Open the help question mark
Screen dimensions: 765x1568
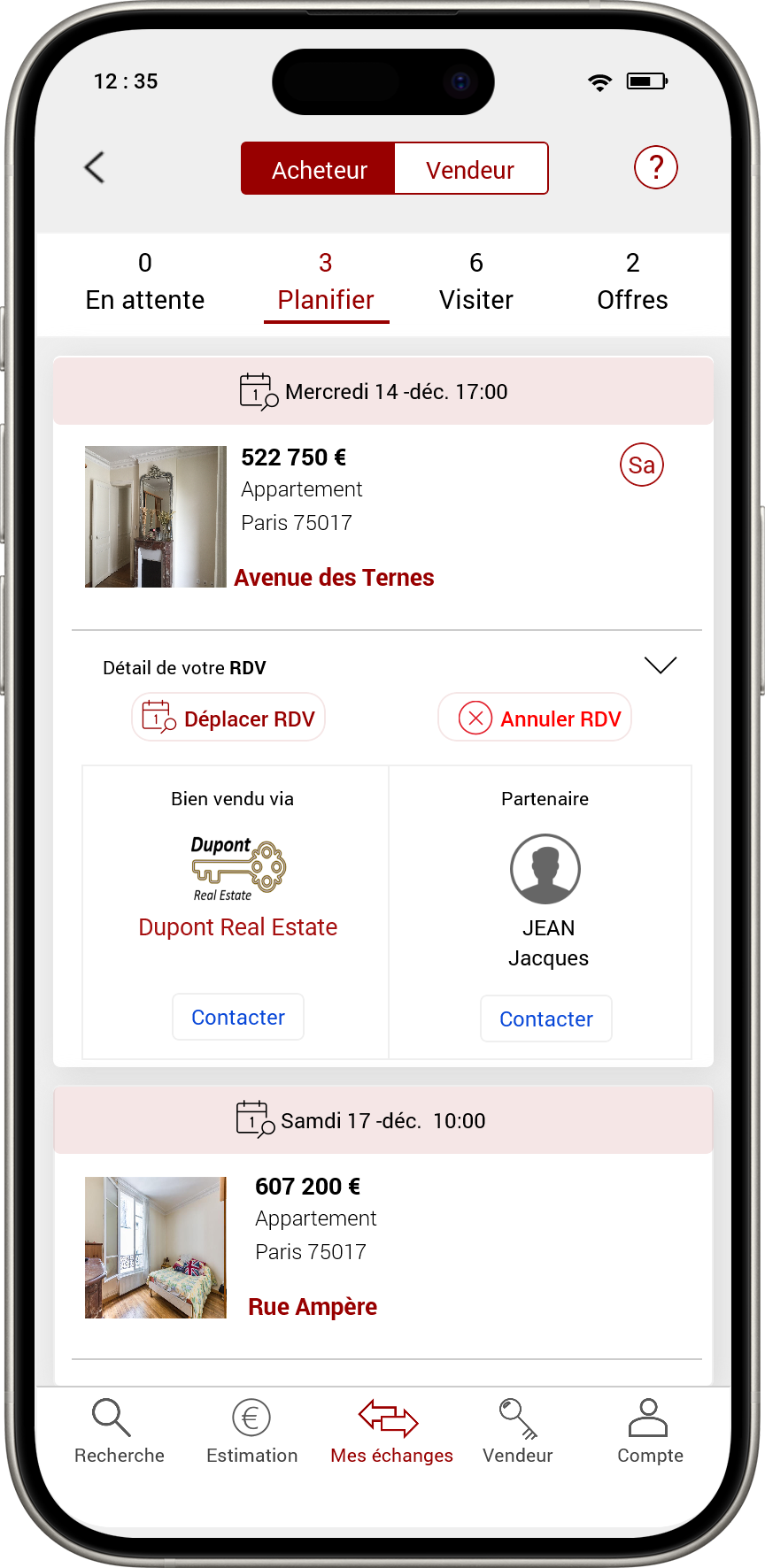(655, 167)
